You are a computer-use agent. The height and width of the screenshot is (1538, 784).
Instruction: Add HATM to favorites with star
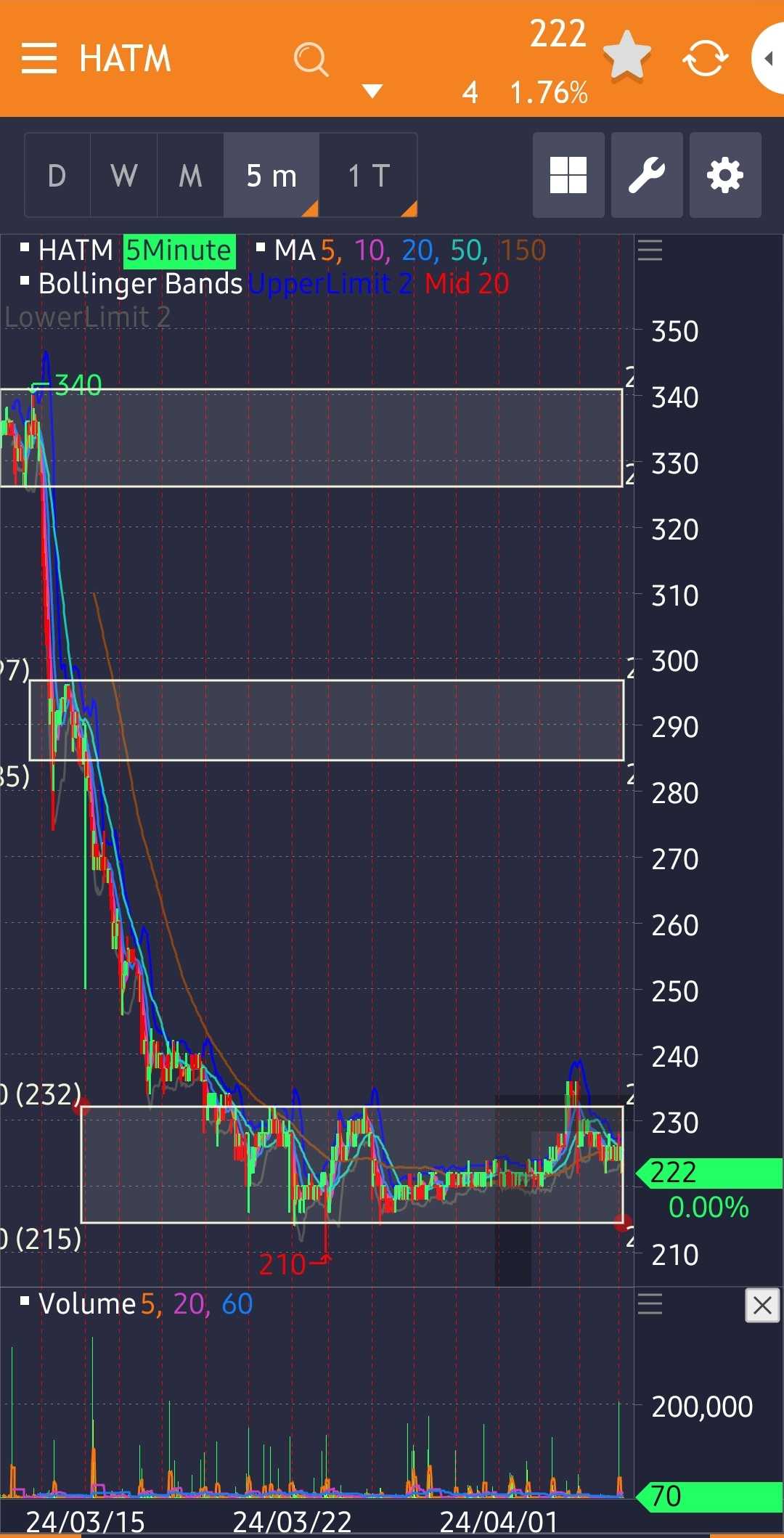click(x=627, y=56)
